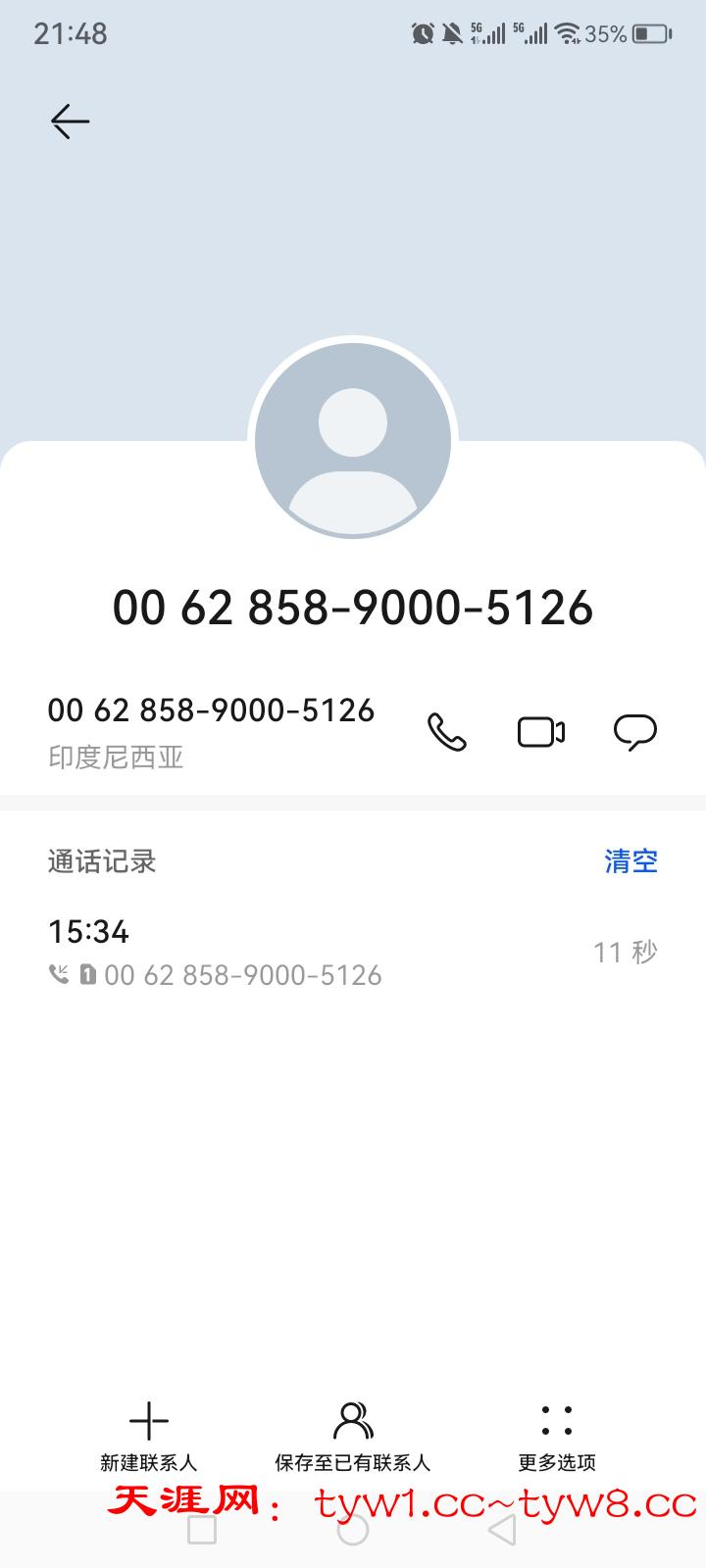
Task: Clear call history with 清空
Action: pyautogui.click(x=630, y=861)
